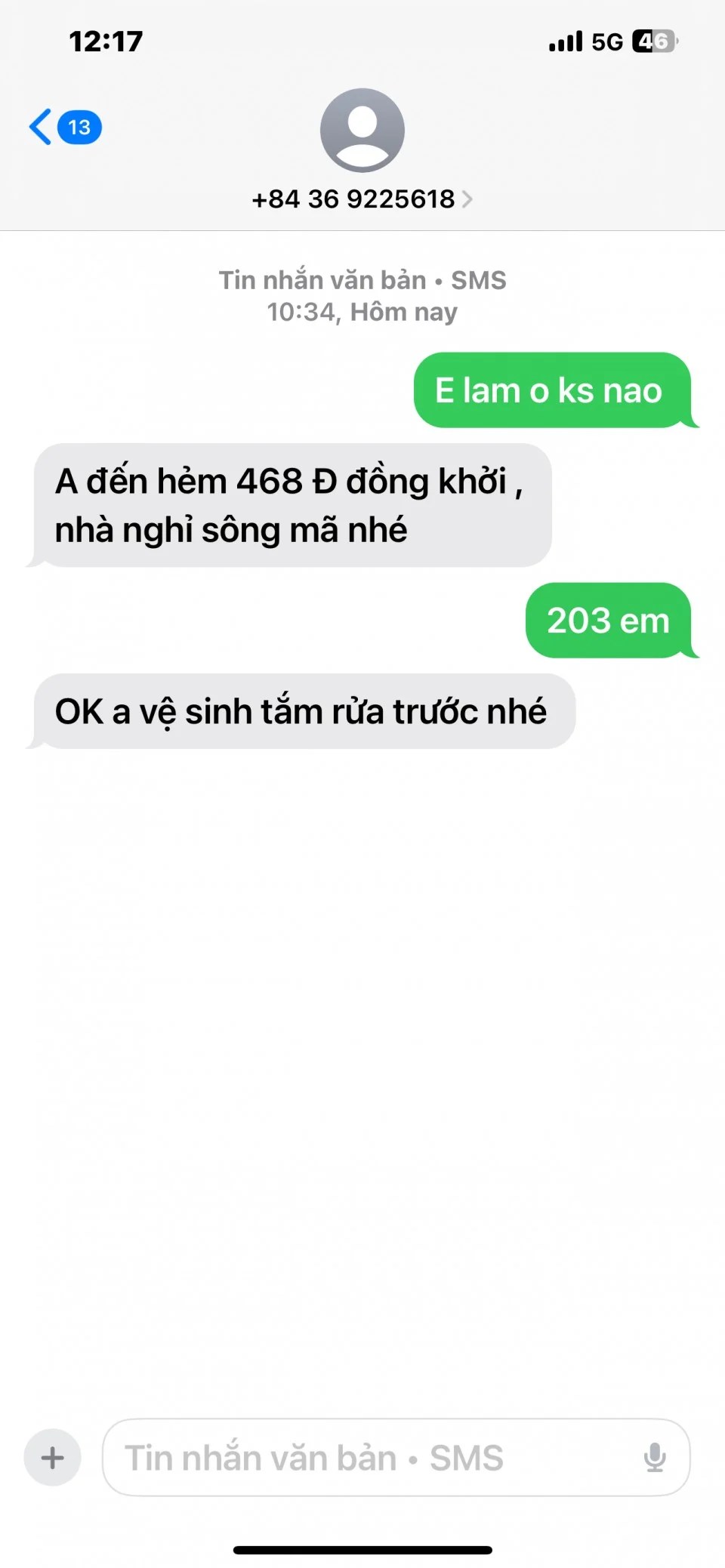725x1568 pixels.
Task: Start voice dictation with the microphone
Action: [x=655, y=1457]
